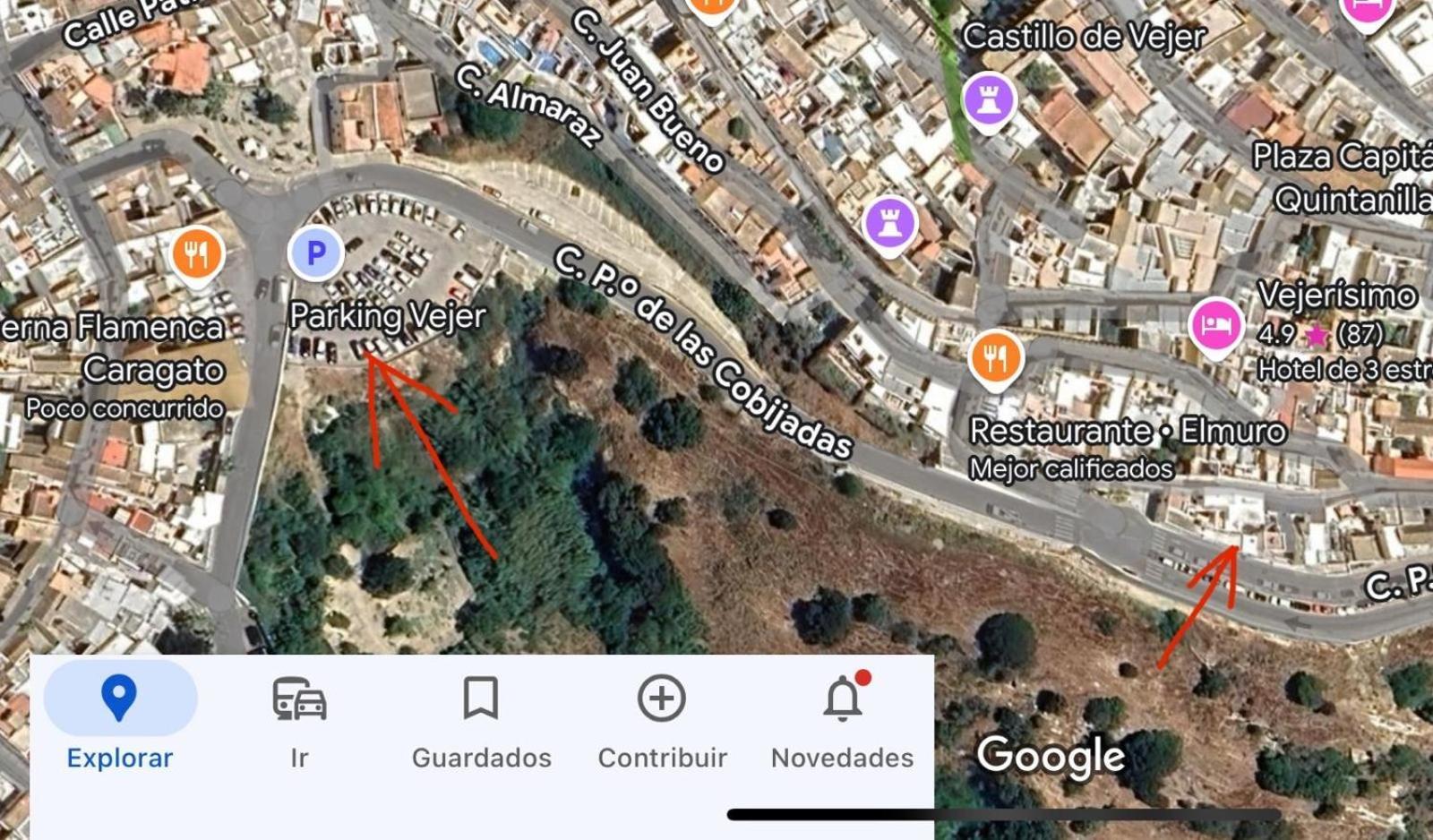
Task: Select the Parking Vejer map pin
Action: [x=315, y=253]
